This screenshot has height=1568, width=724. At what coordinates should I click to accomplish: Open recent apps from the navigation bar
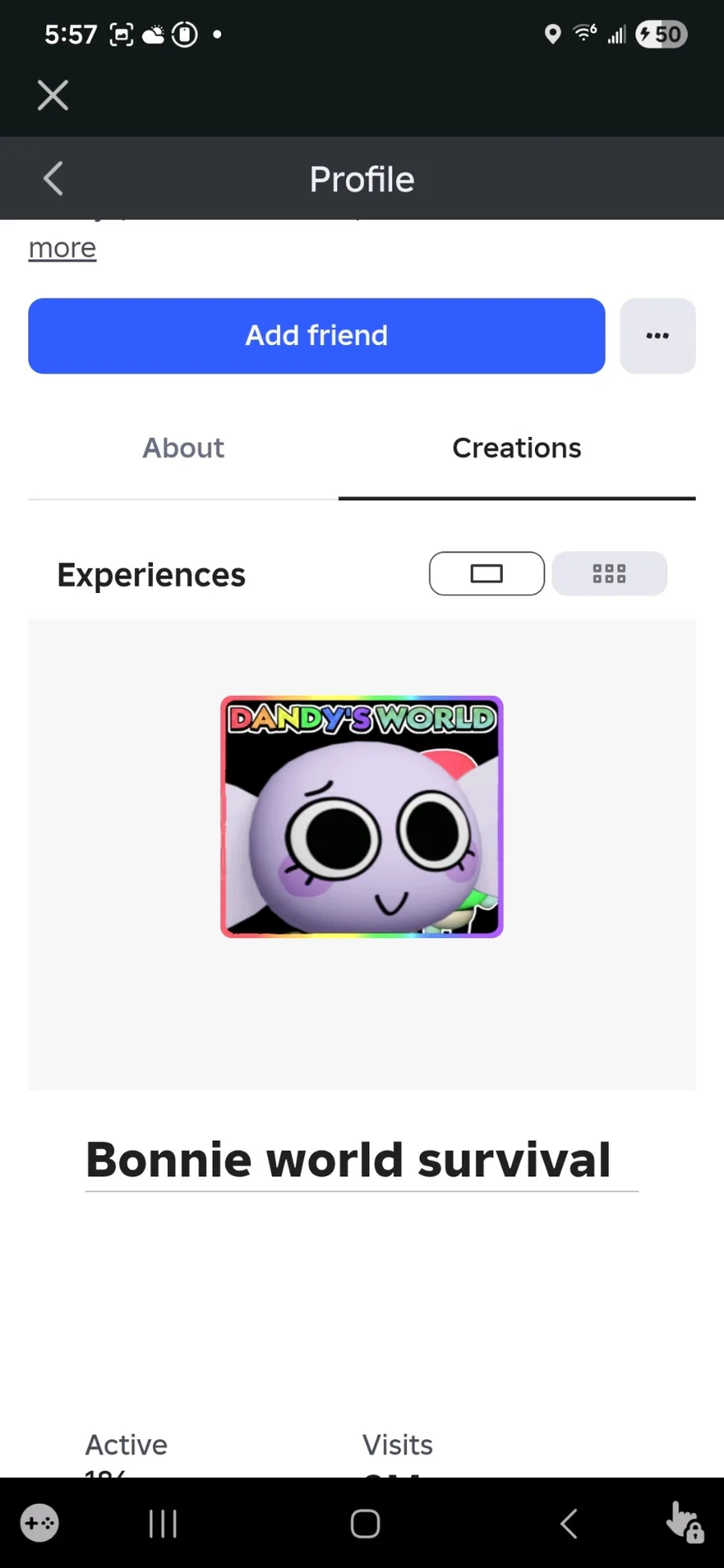(163, 1524)
